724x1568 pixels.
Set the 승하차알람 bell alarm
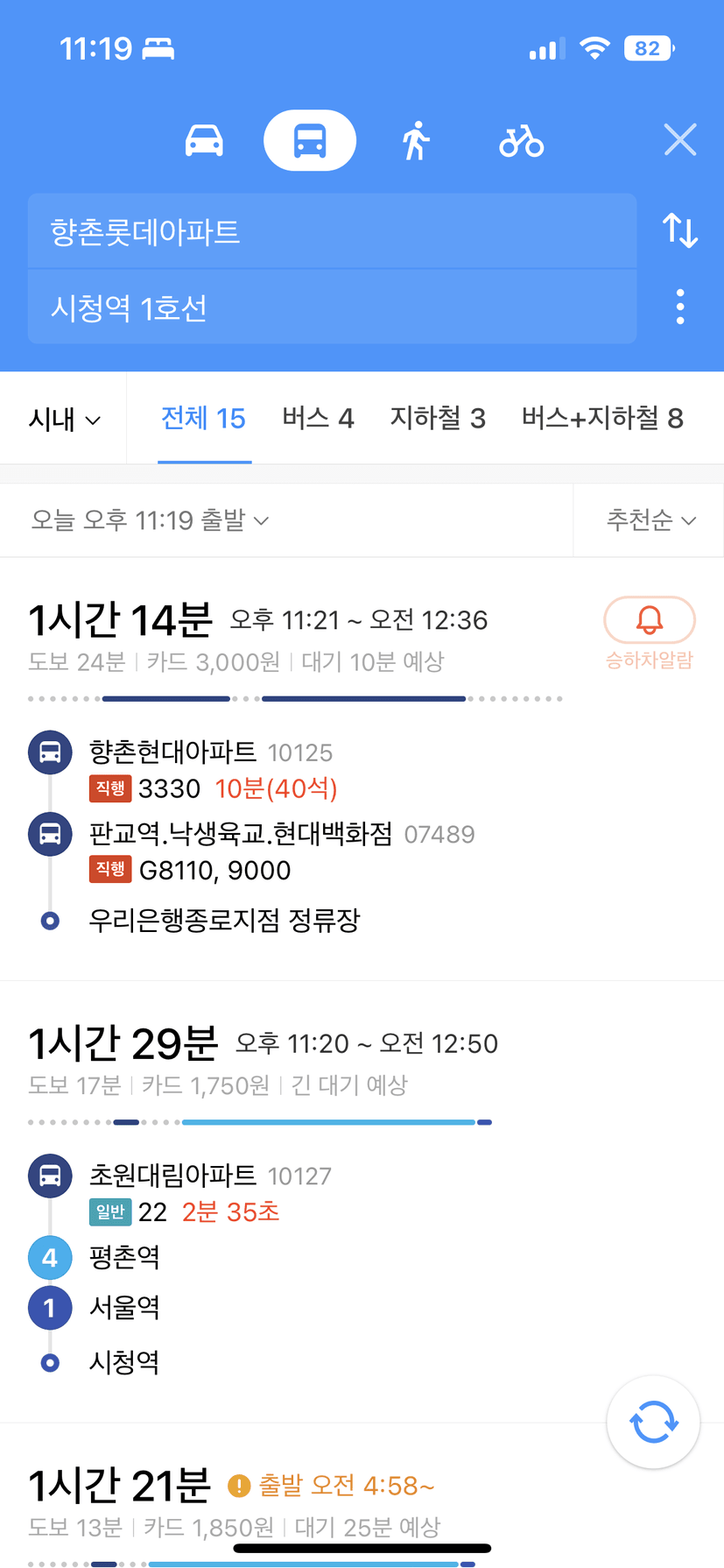tap(650, 632)
